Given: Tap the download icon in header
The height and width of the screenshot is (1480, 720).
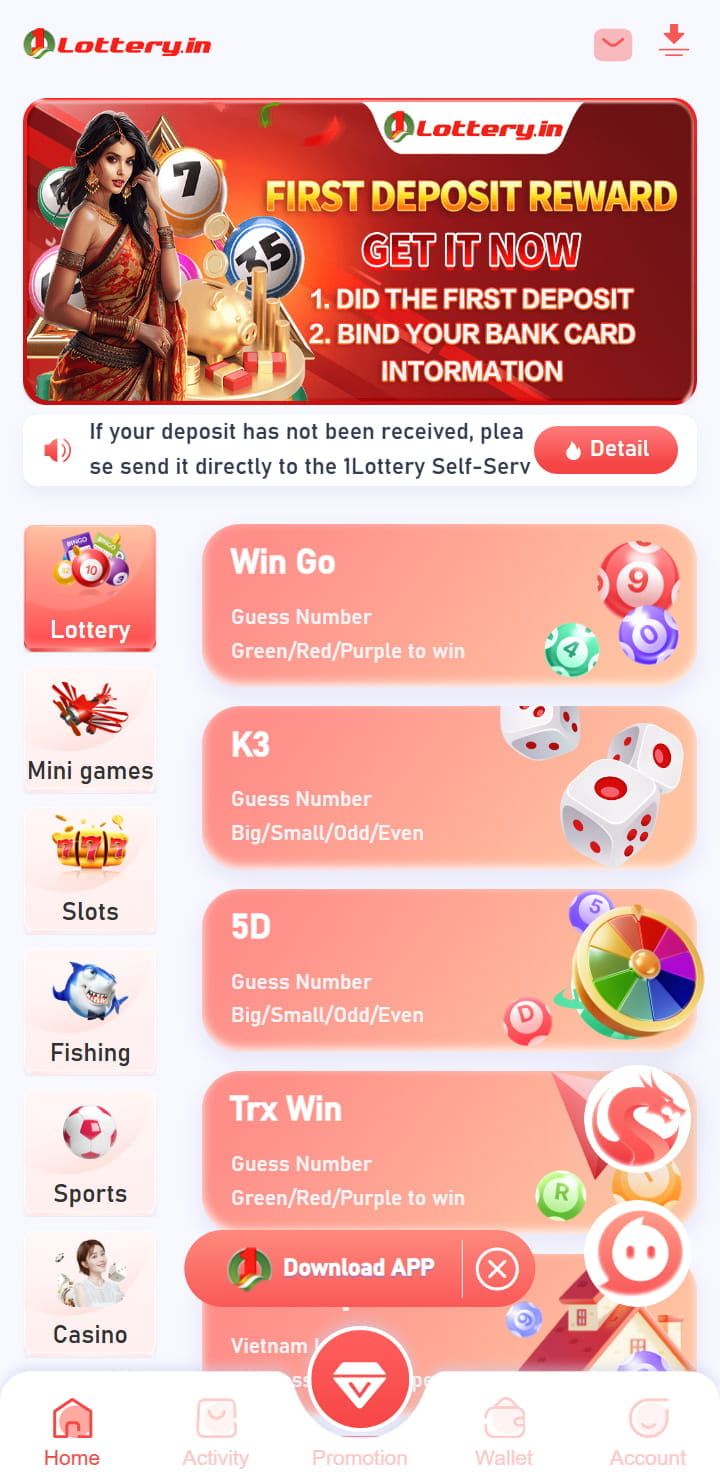Looking at the screenshot, I should pyautogui.click(x=674, y=41).
